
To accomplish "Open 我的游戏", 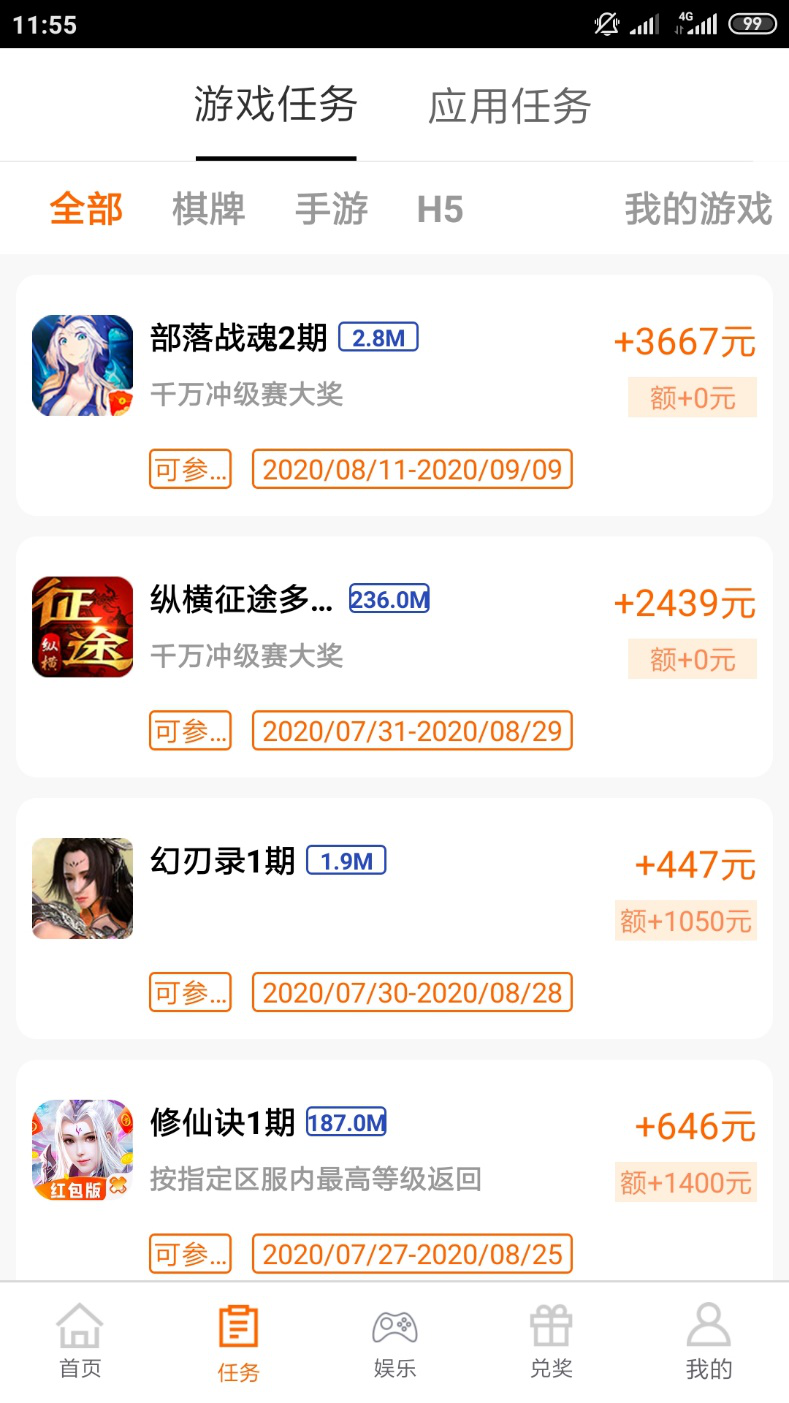I will click(698, 208).
